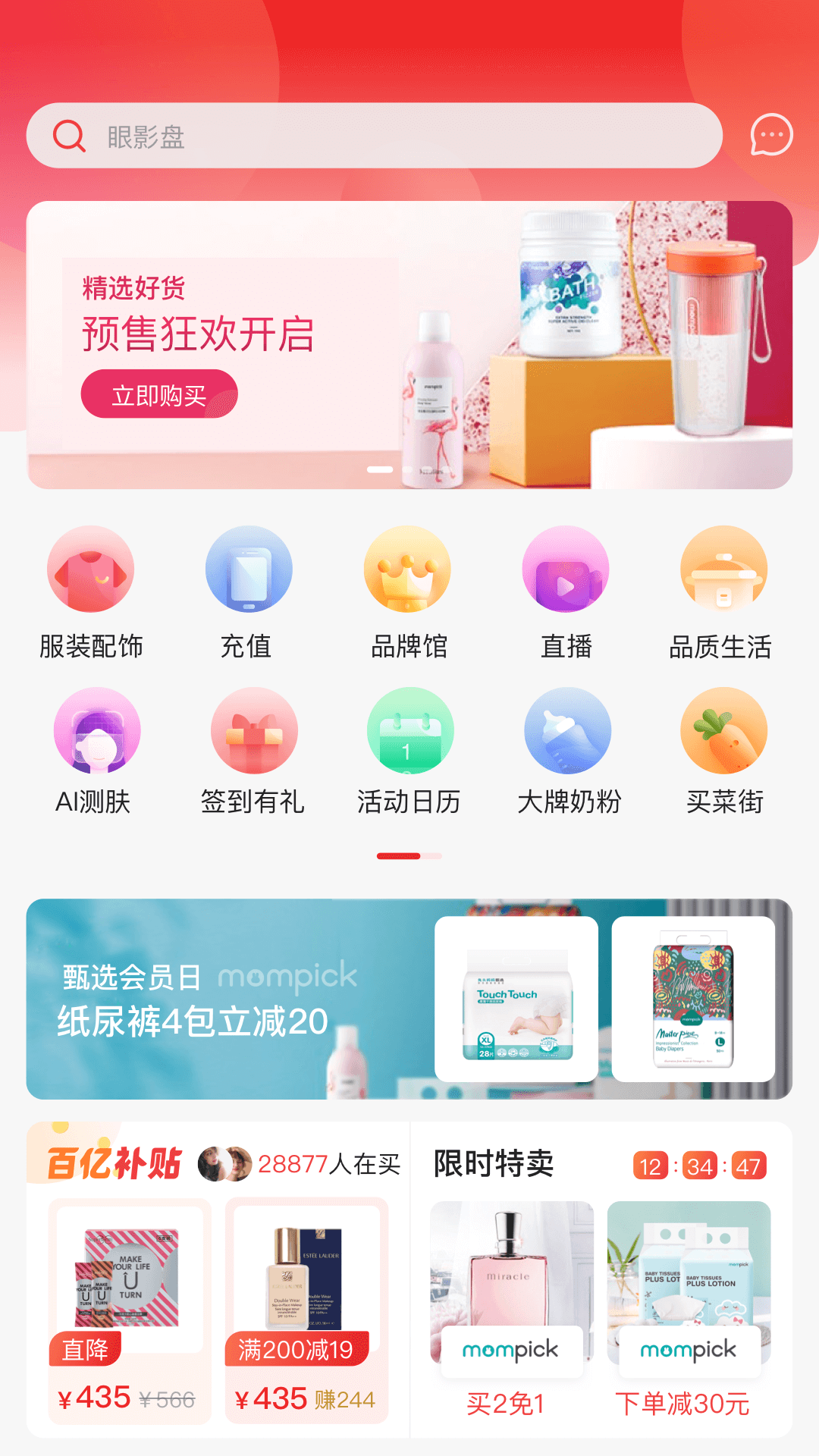Open the 大牌奶粉 milk powder category
This screenshot has width=819, height=1456.
point(568,751)
